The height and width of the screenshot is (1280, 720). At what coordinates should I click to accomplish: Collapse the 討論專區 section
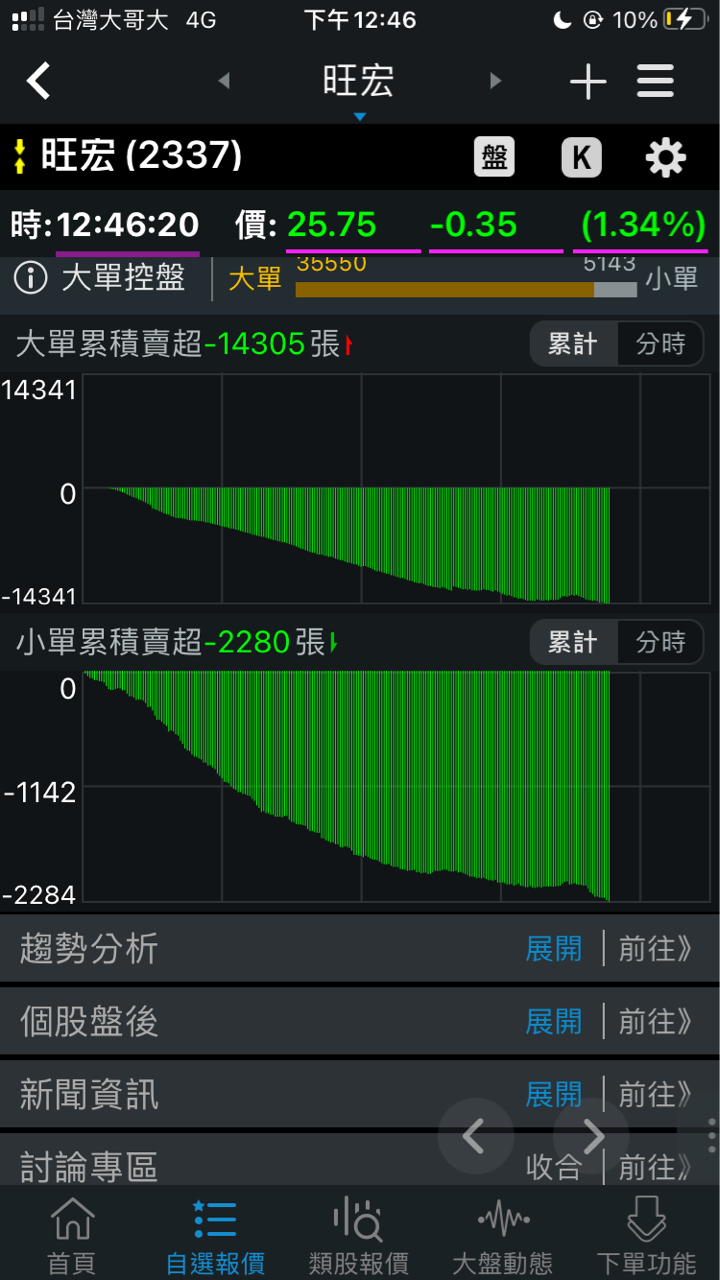(x=553, y=1166)
